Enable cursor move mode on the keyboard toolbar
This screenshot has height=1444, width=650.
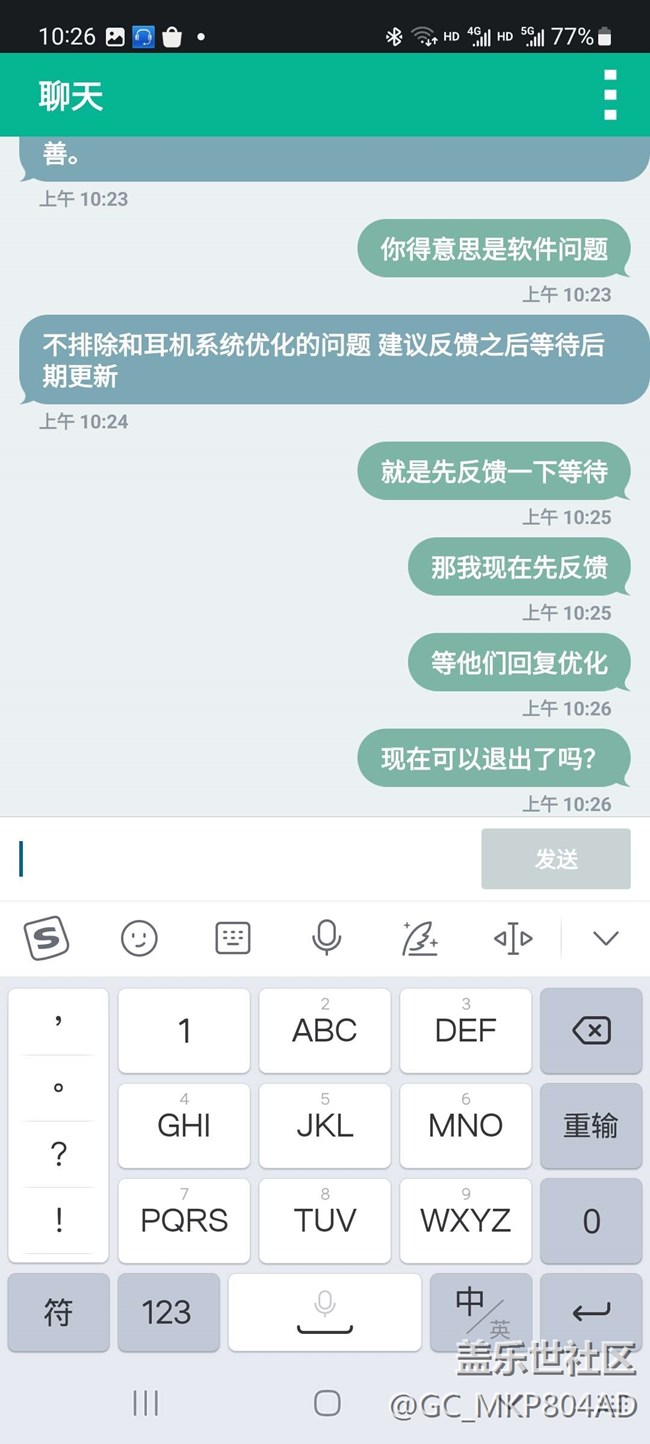513,938
